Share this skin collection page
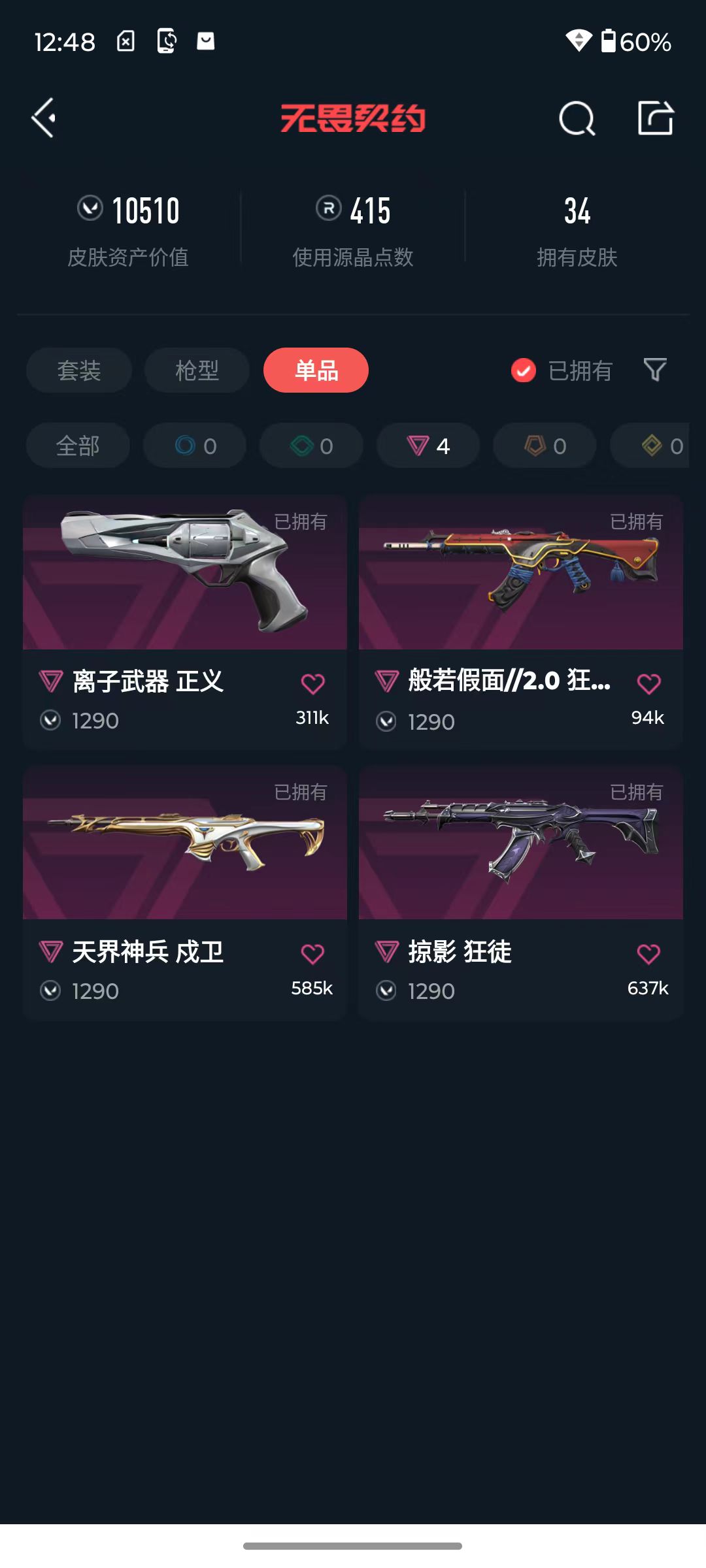706x1568 pixels. click(656, 118)
